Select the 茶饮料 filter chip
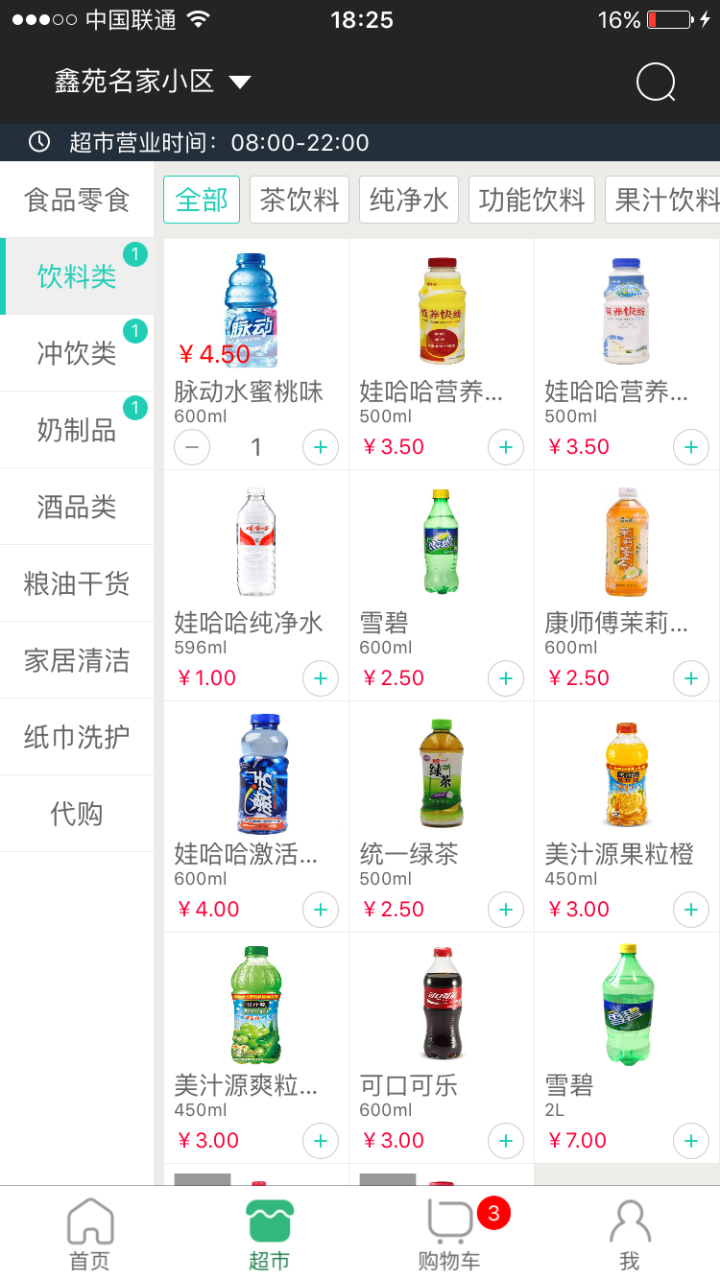This screenshot has width=720, height=1280. click(299, 200)
